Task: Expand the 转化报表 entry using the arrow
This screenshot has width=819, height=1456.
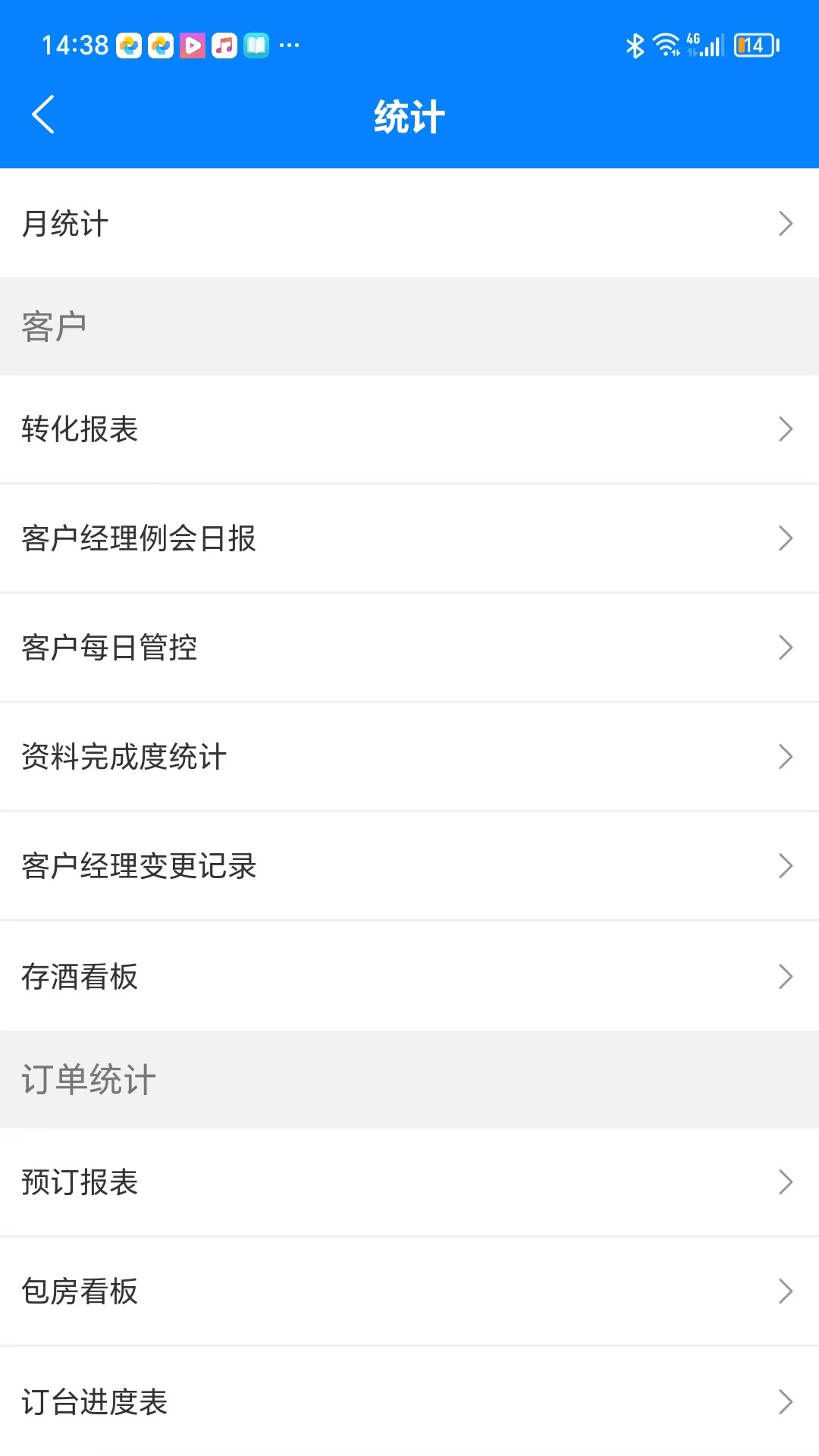Action: pyautogui.click(x=786, y=429)
